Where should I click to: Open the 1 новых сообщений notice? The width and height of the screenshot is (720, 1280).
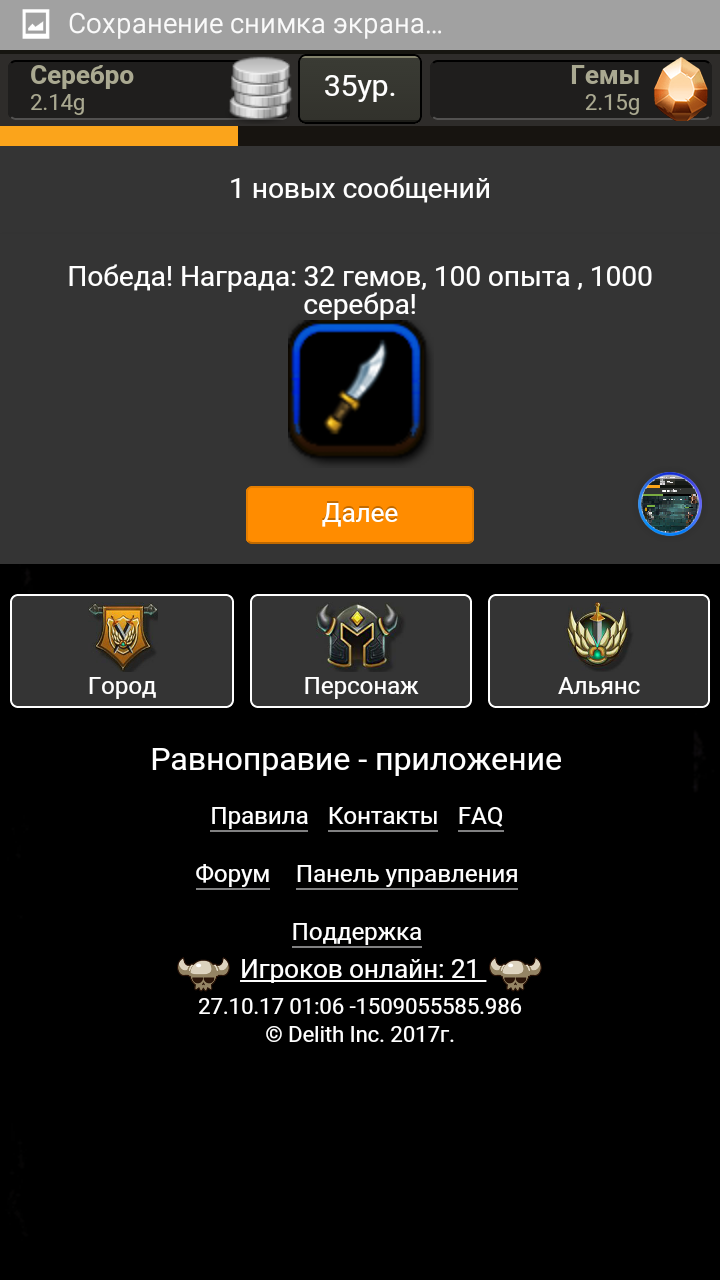[360, 188]
